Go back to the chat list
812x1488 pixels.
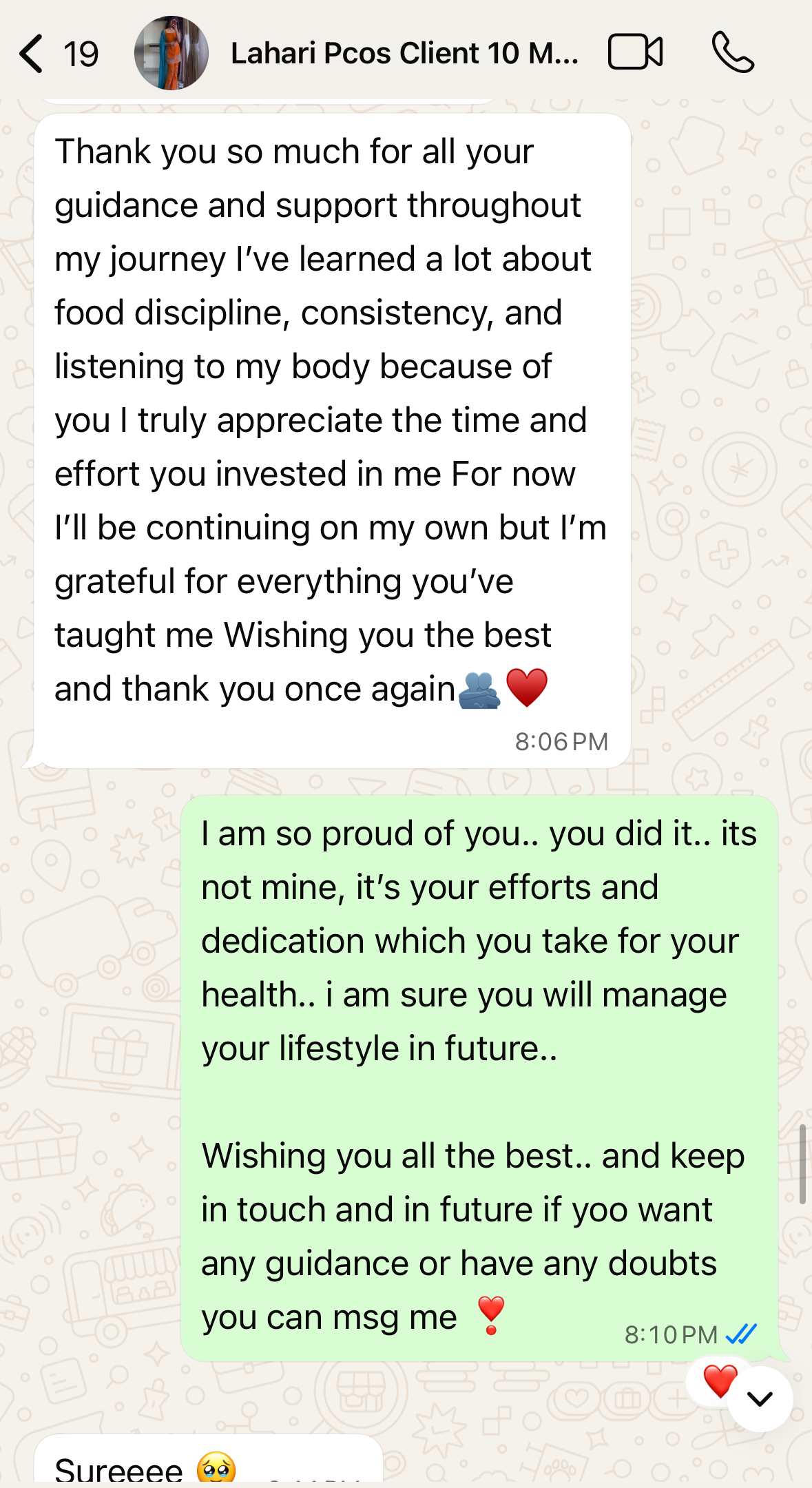32,54
